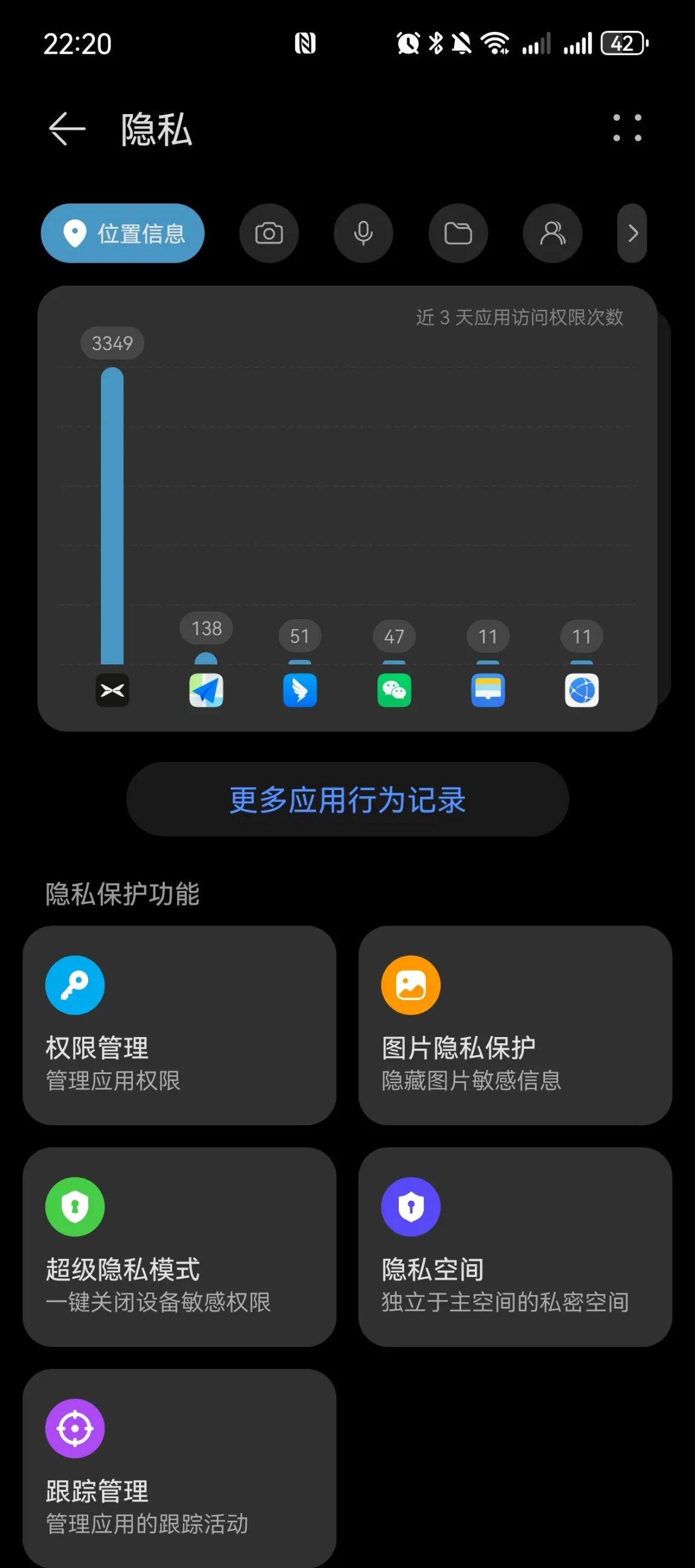Show more permission types with the arrow
The width and height of the screenshot is (695, 1568).
(632, 233)
